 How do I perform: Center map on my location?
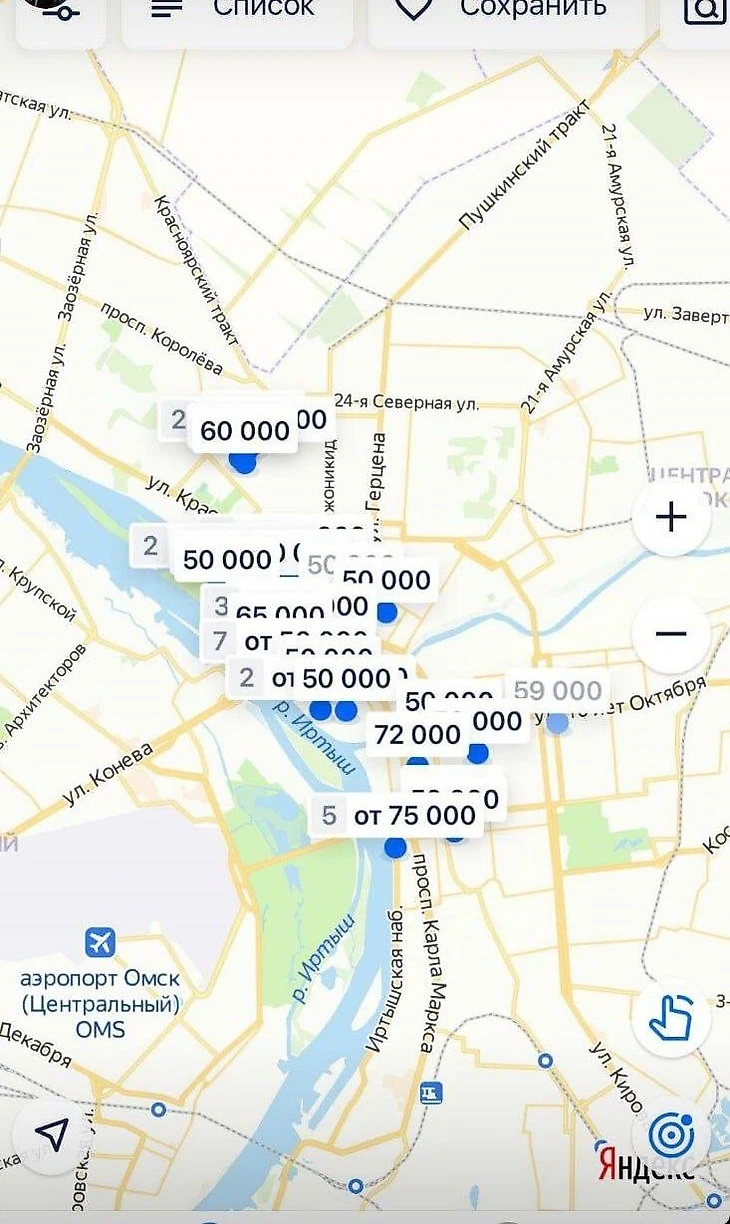[52, 1134]
